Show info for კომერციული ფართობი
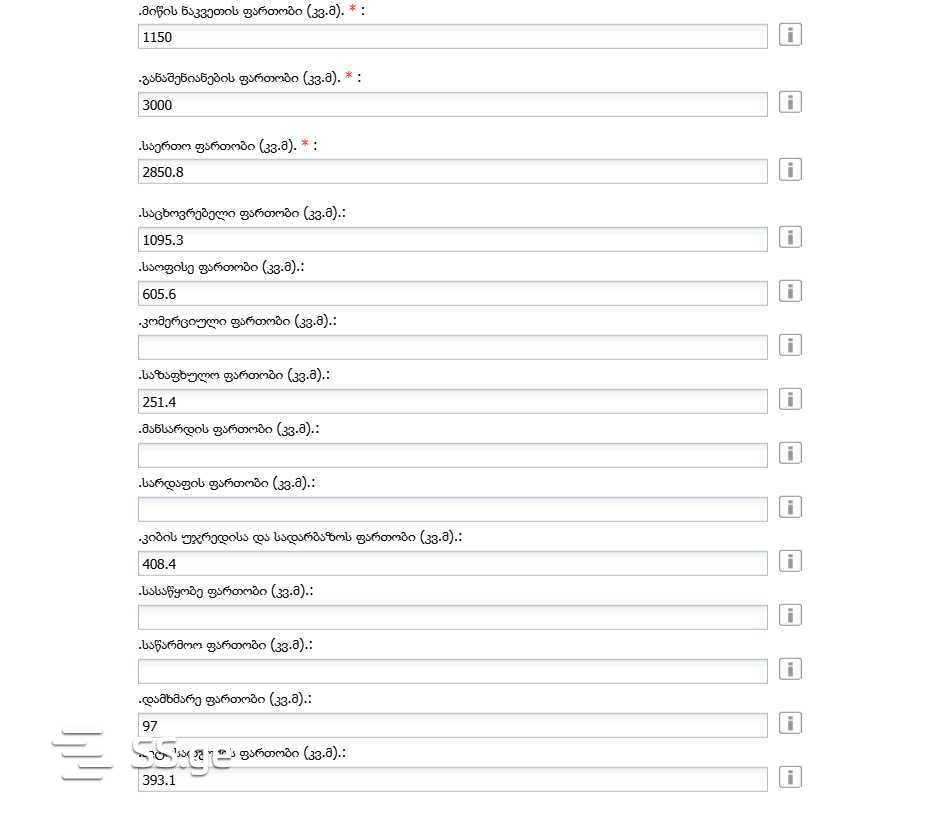 point(790,345)
